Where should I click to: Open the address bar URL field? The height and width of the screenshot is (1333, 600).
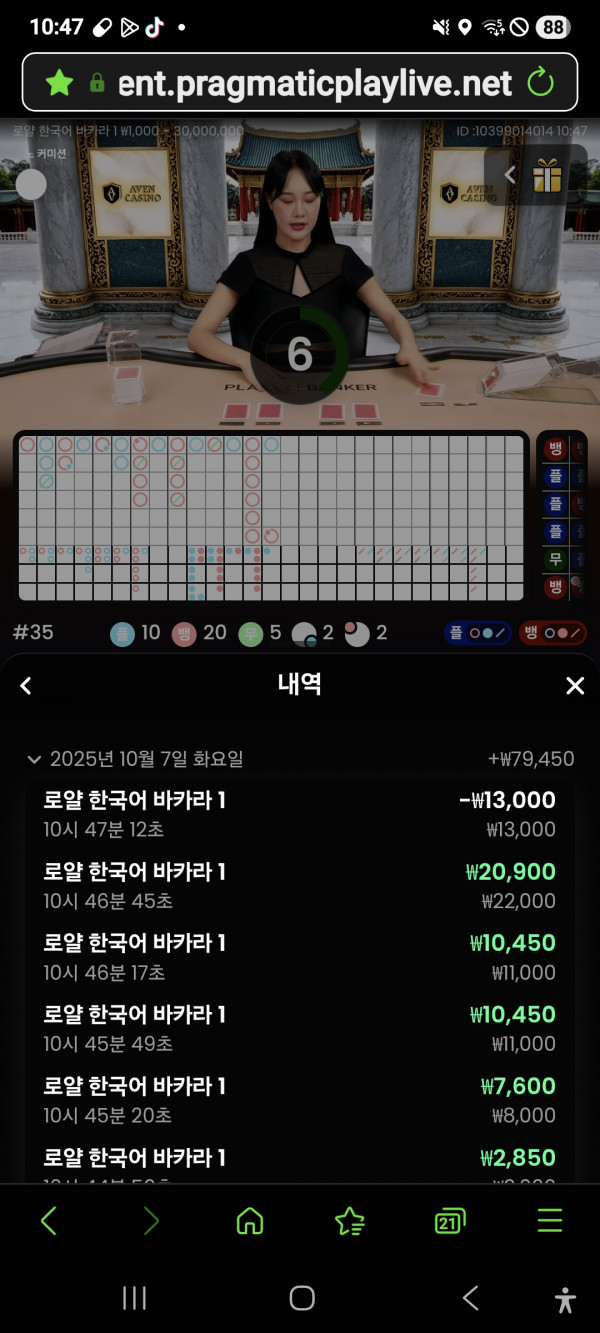314,82
